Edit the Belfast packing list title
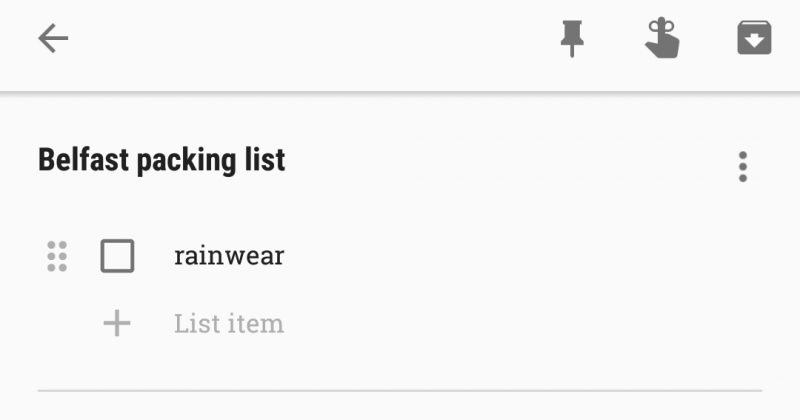The image size is (800, 420). 162,160
